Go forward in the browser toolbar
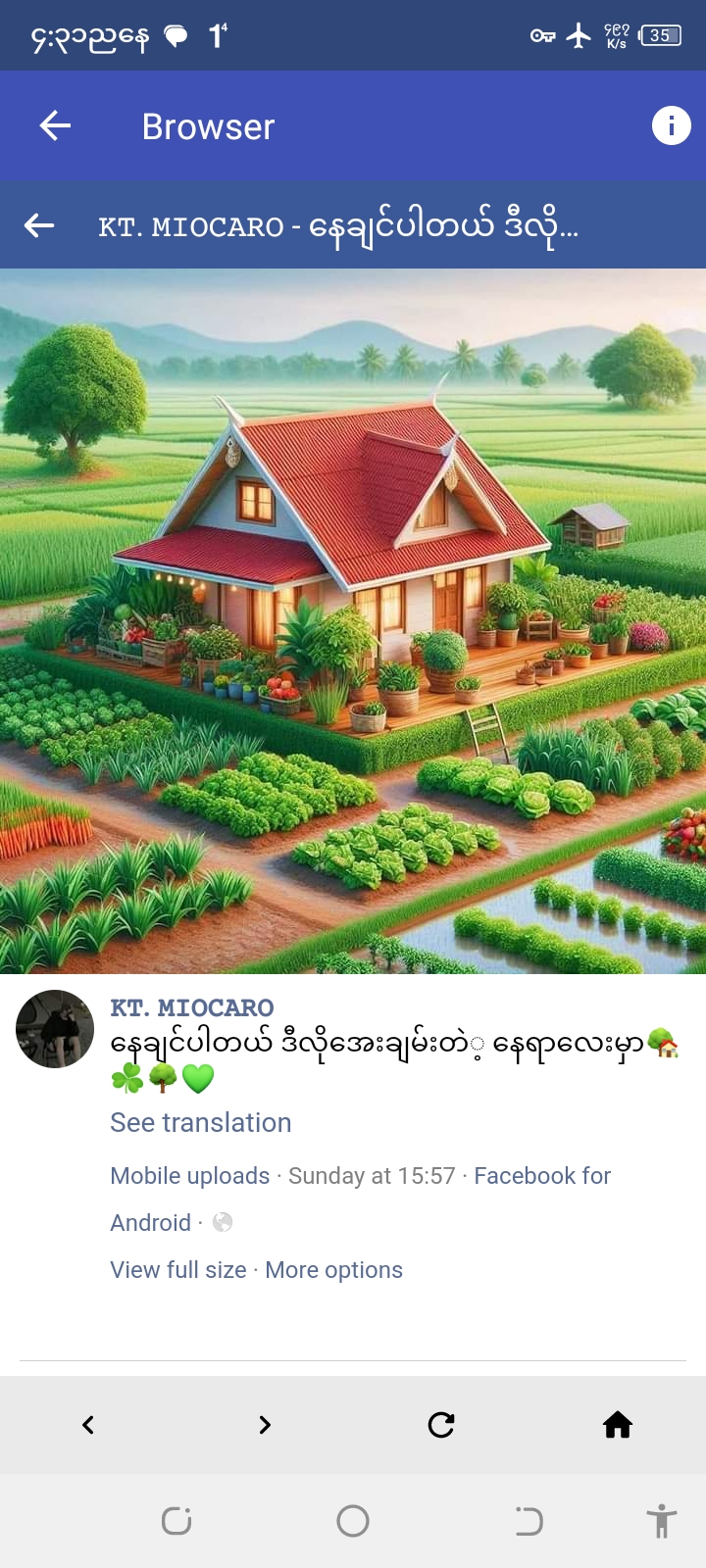This screenshot has width=706, height=1568. click(x=265, y=1425)
